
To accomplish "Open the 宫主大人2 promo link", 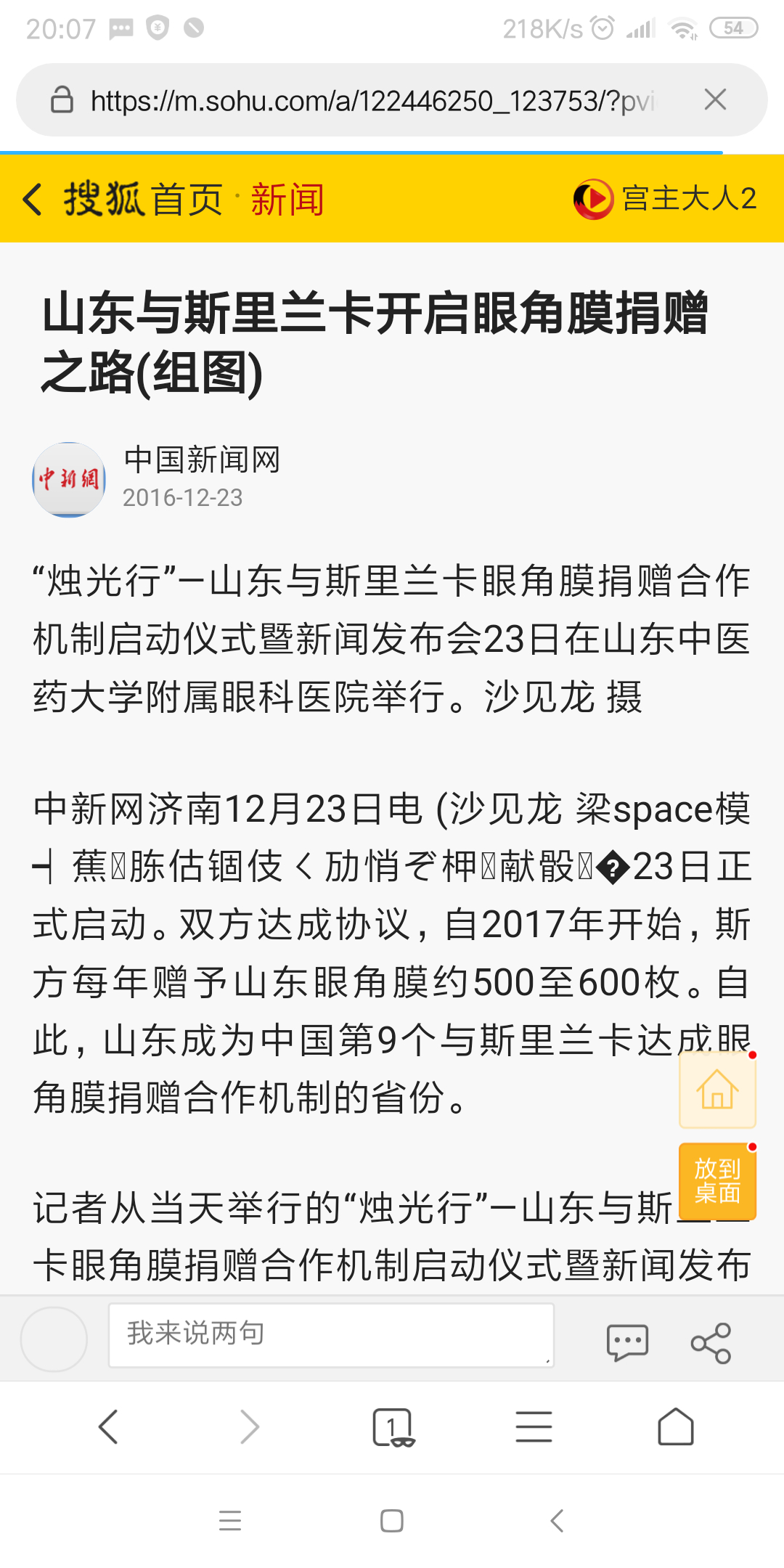I will 666,199.
